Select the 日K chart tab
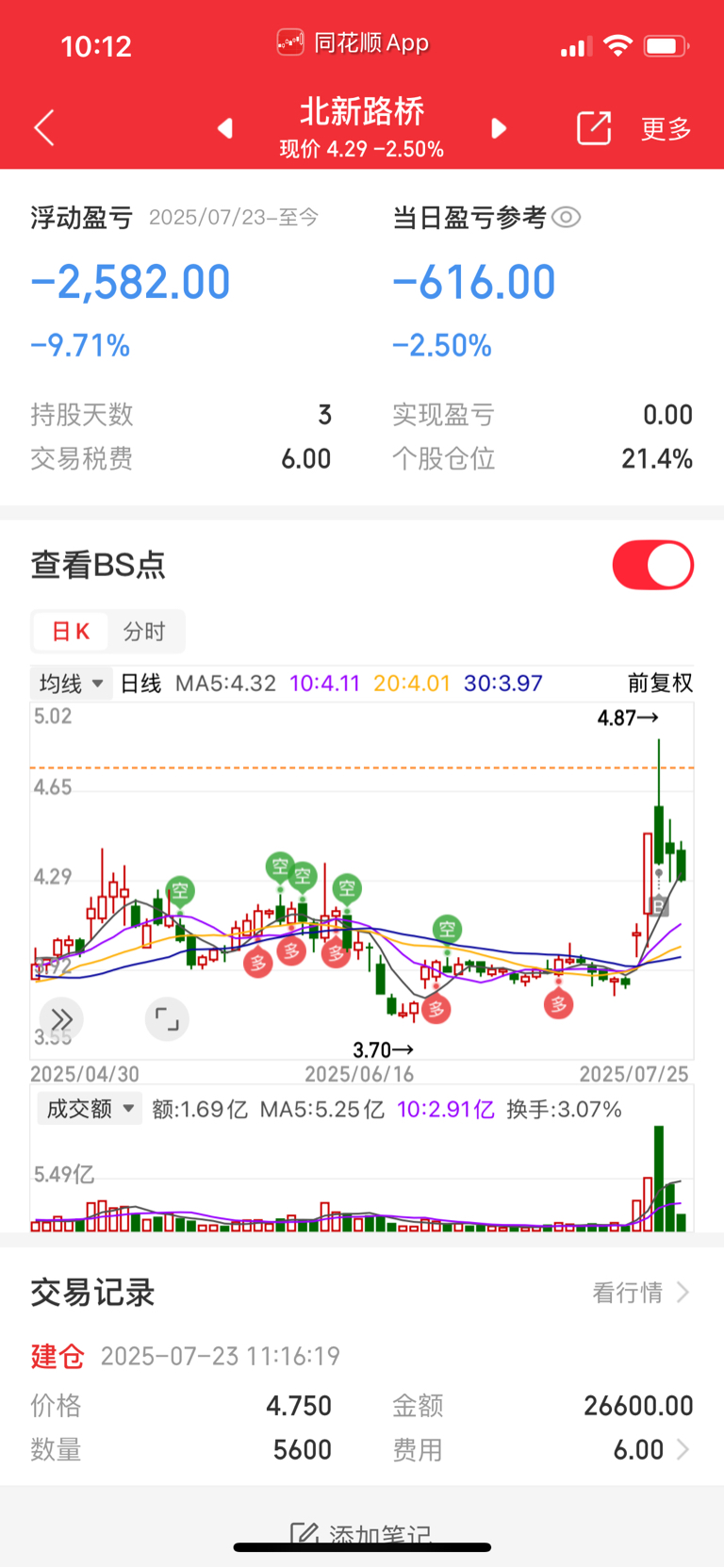Viewport: 724px width, 1568px height. (71, 632)
